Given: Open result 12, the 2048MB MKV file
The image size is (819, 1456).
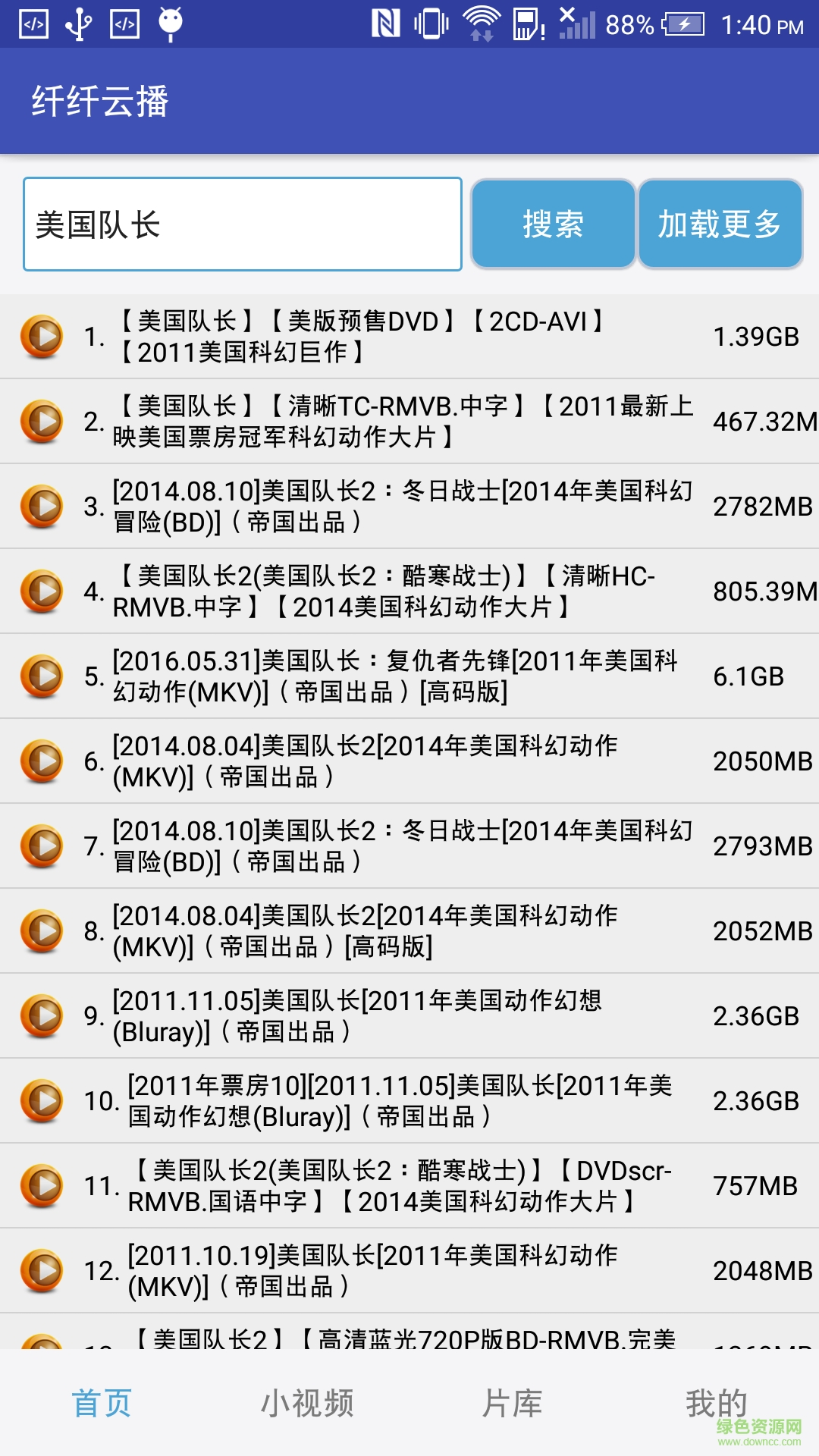Looking at the screenshot, I should [x=402, y=1271].
